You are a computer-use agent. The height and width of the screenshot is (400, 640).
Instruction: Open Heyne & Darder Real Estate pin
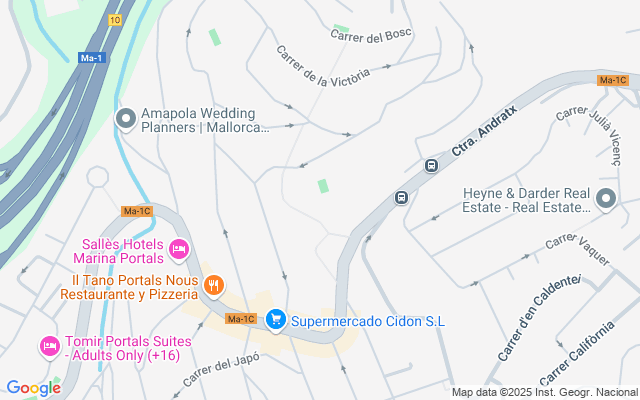click(x=605, y=200)
